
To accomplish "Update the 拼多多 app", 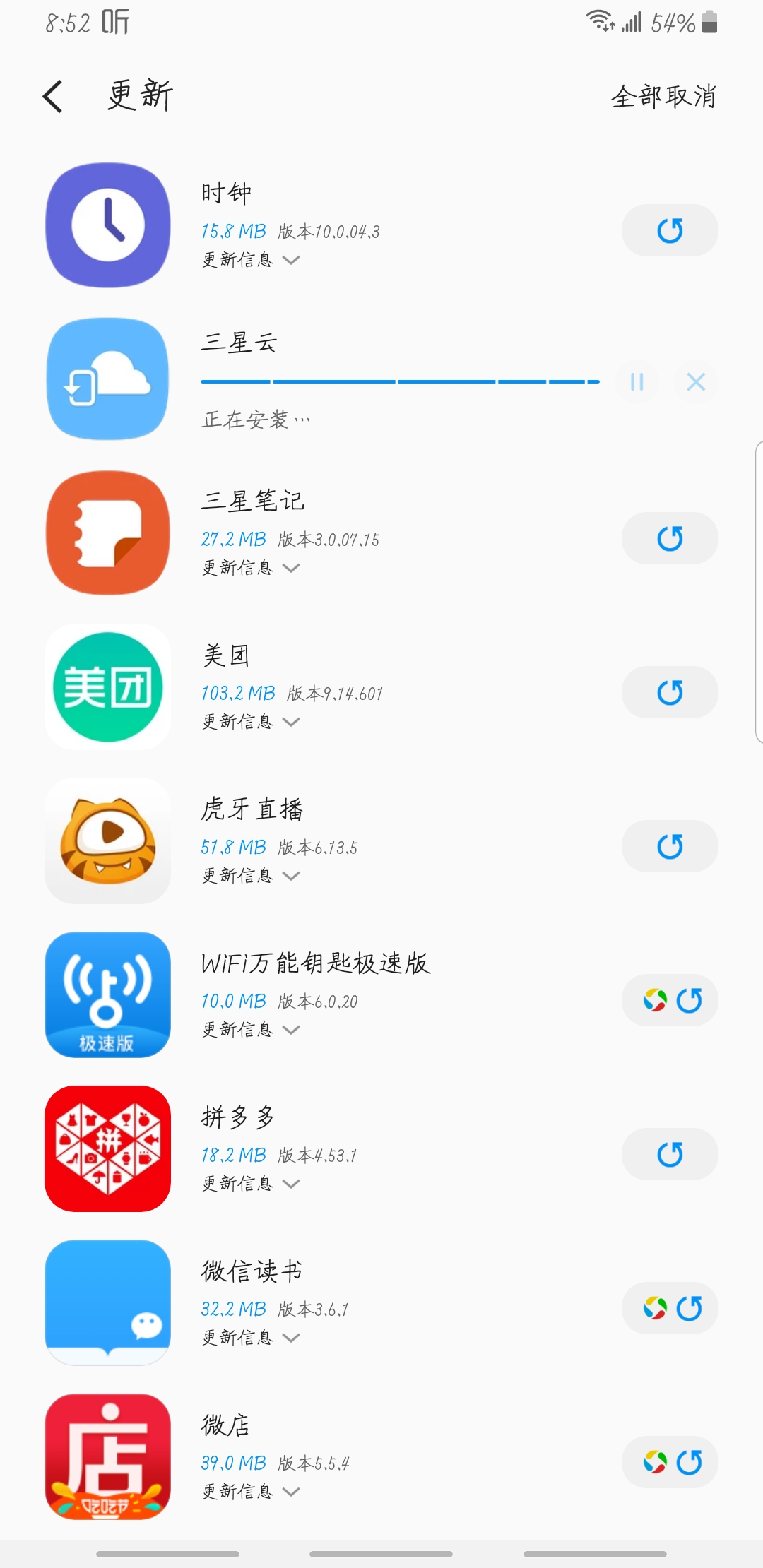I will [x=669, y=1154].
